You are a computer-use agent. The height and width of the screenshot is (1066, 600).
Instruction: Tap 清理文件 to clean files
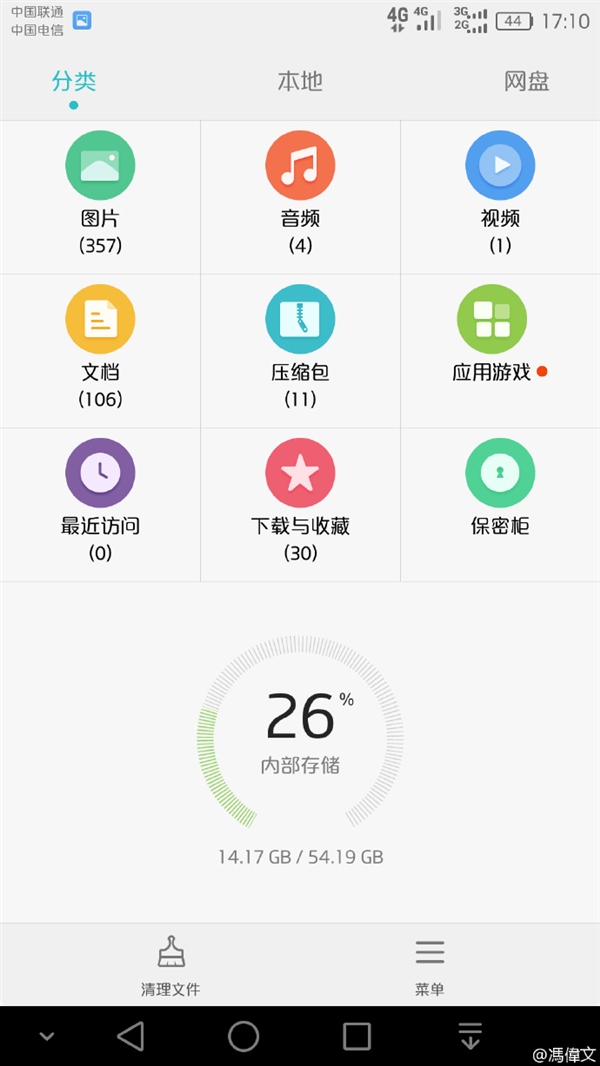click(x=170, y=966)
